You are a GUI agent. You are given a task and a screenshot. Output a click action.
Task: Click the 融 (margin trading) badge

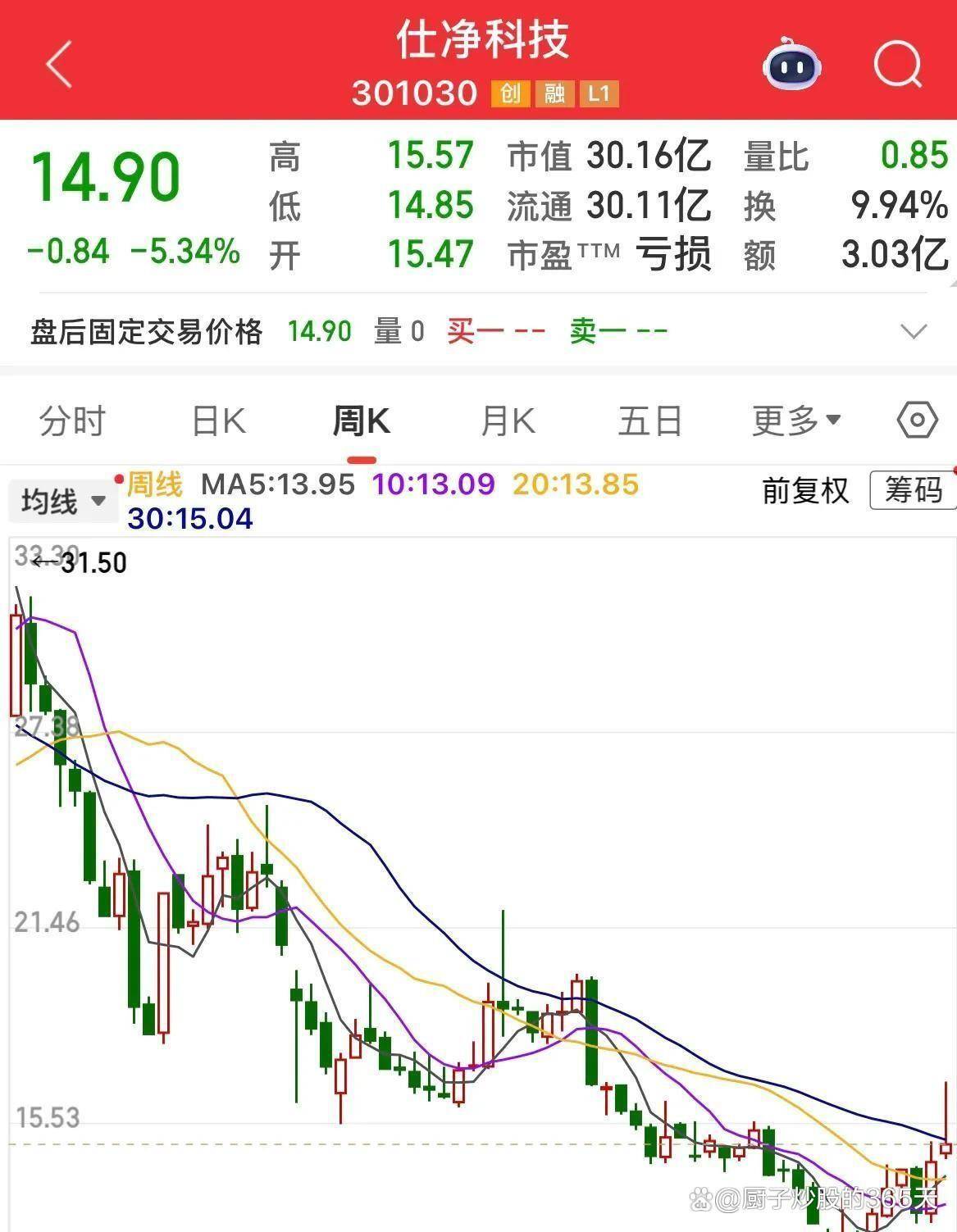[554, 94]
